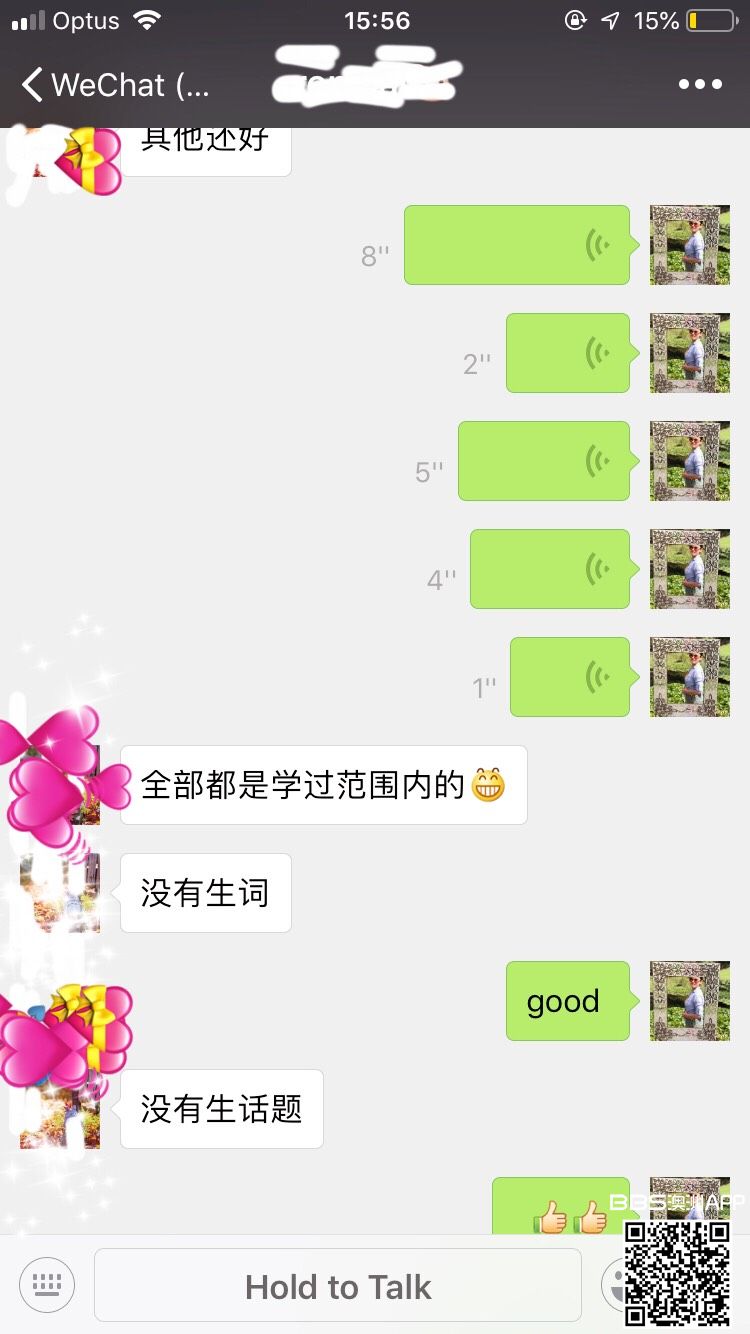Play the 4-second voice message
Image resolution: width=750 pixels, height=1334 pixels.
coord(550,569)
